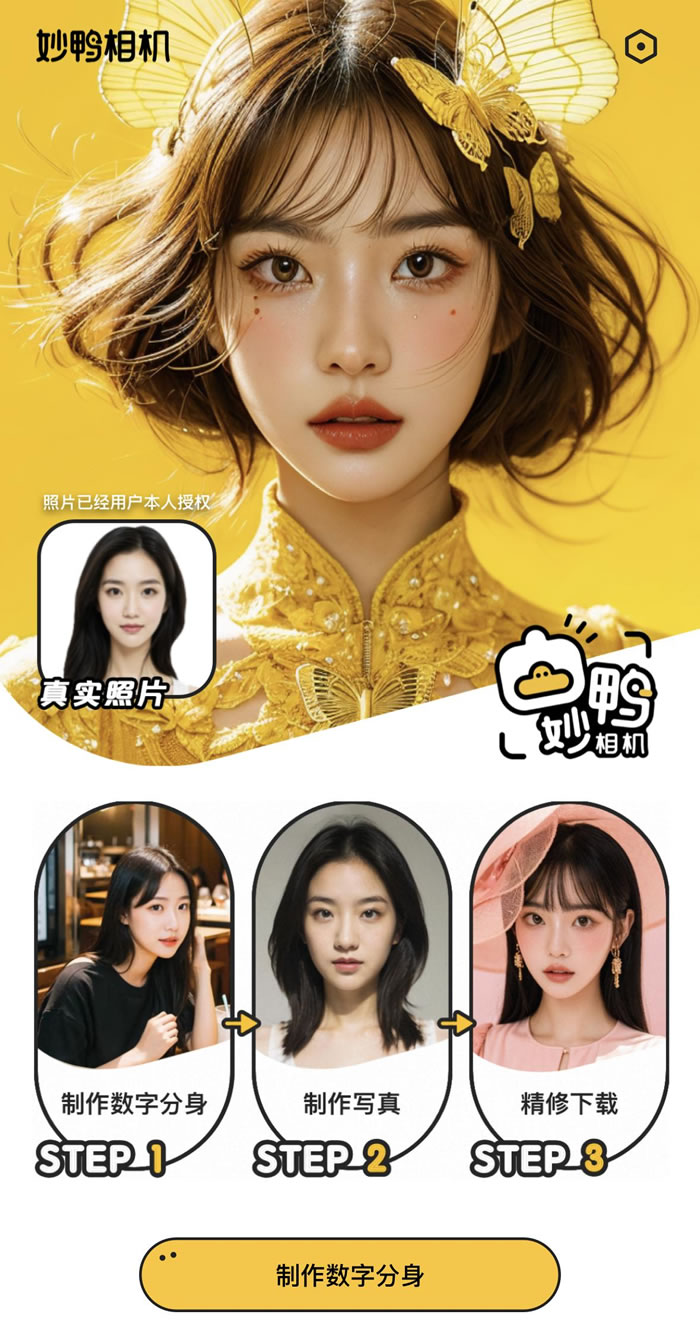Tap the 制作数字分身 button
This screenshot has height=1326, width=700.
[349, 1275]
